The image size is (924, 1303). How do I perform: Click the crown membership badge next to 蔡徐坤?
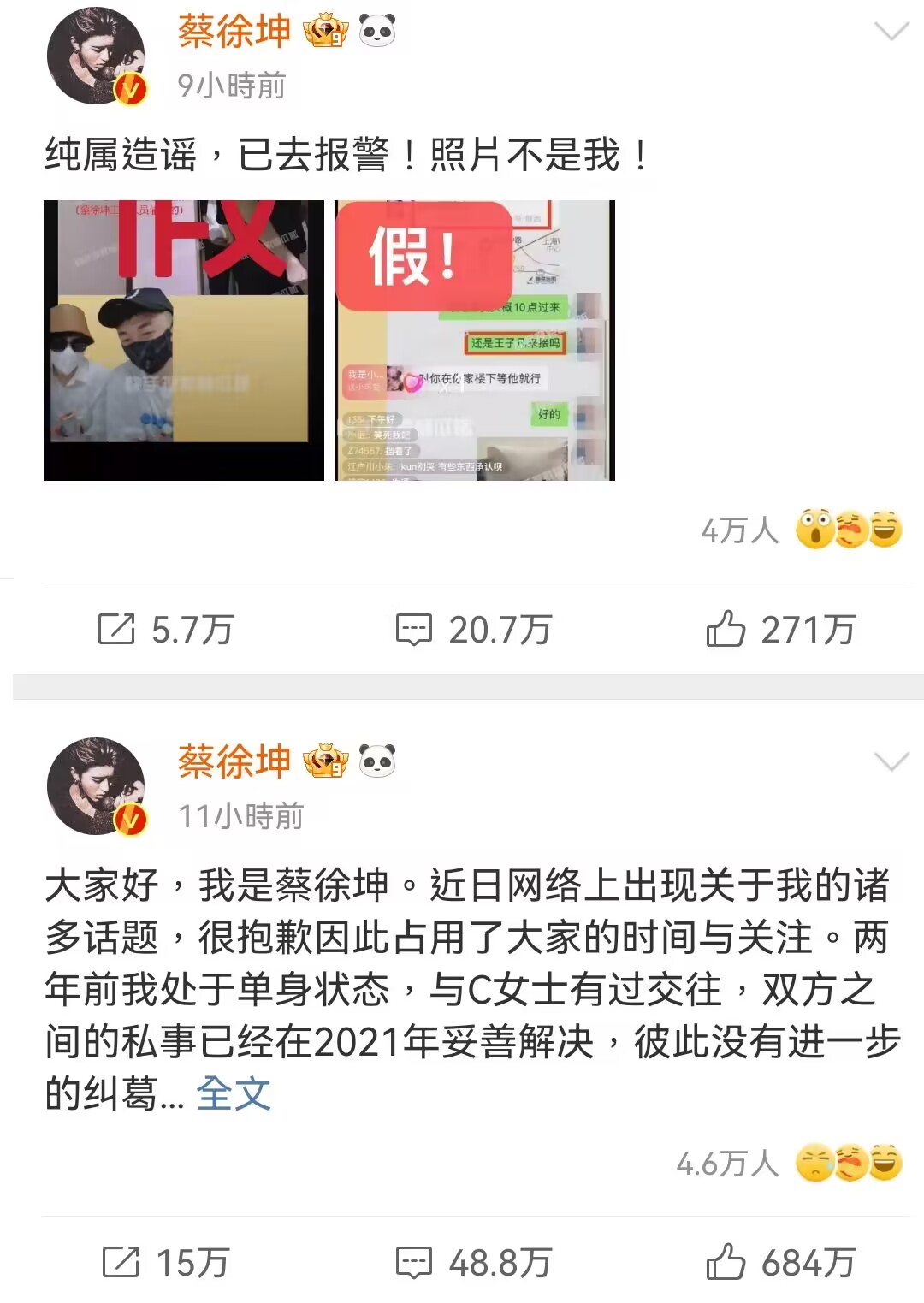(x=328, y=32)
